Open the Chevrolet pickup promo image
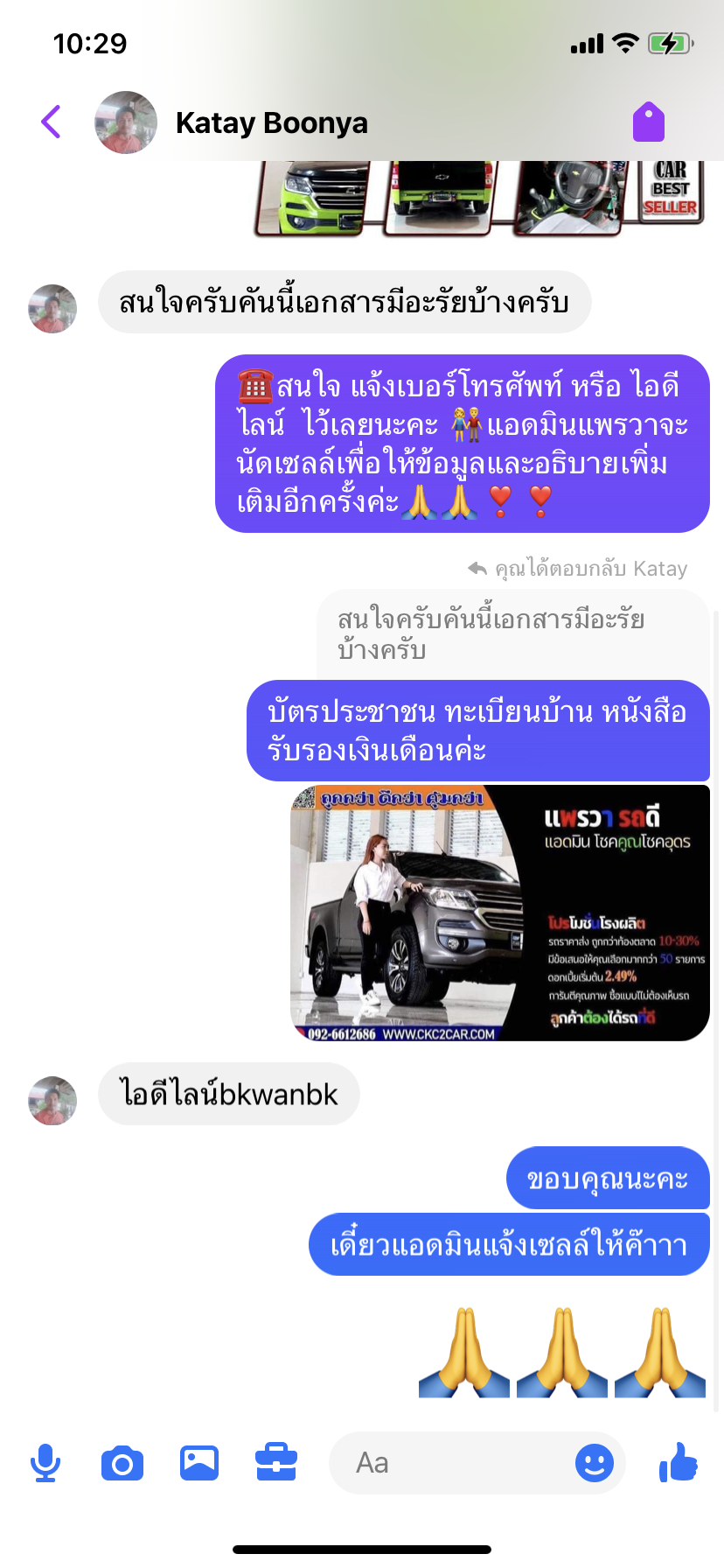The image size is (724, 1568). [x=500, y=913]
